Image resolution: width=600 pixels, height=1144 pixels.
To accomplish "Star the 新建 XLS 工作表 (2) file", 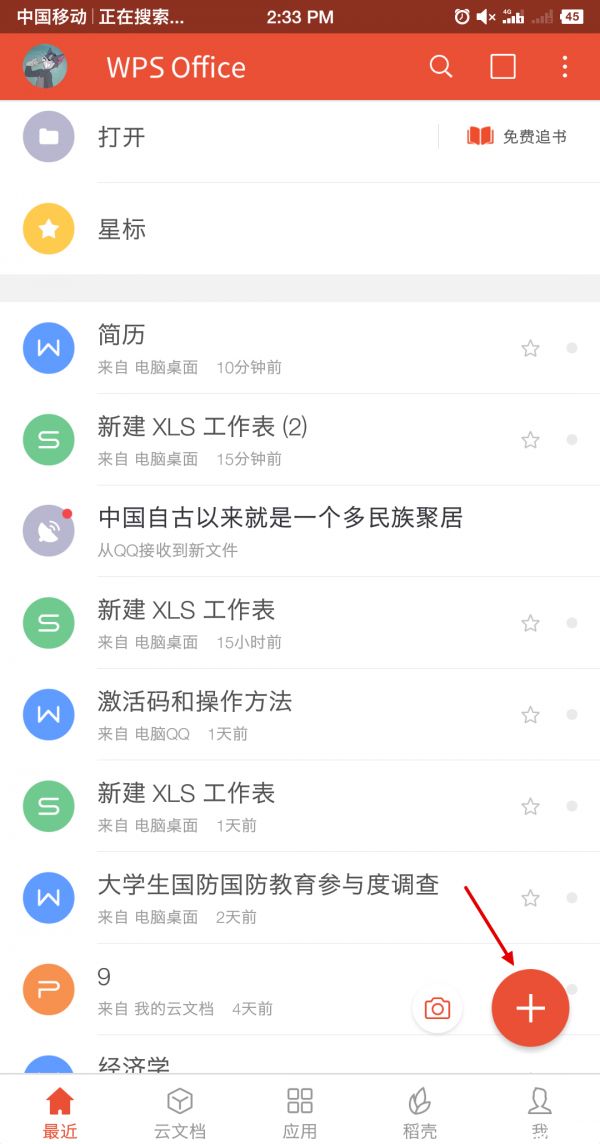I will pyautogui.click(x=530, y=440).
